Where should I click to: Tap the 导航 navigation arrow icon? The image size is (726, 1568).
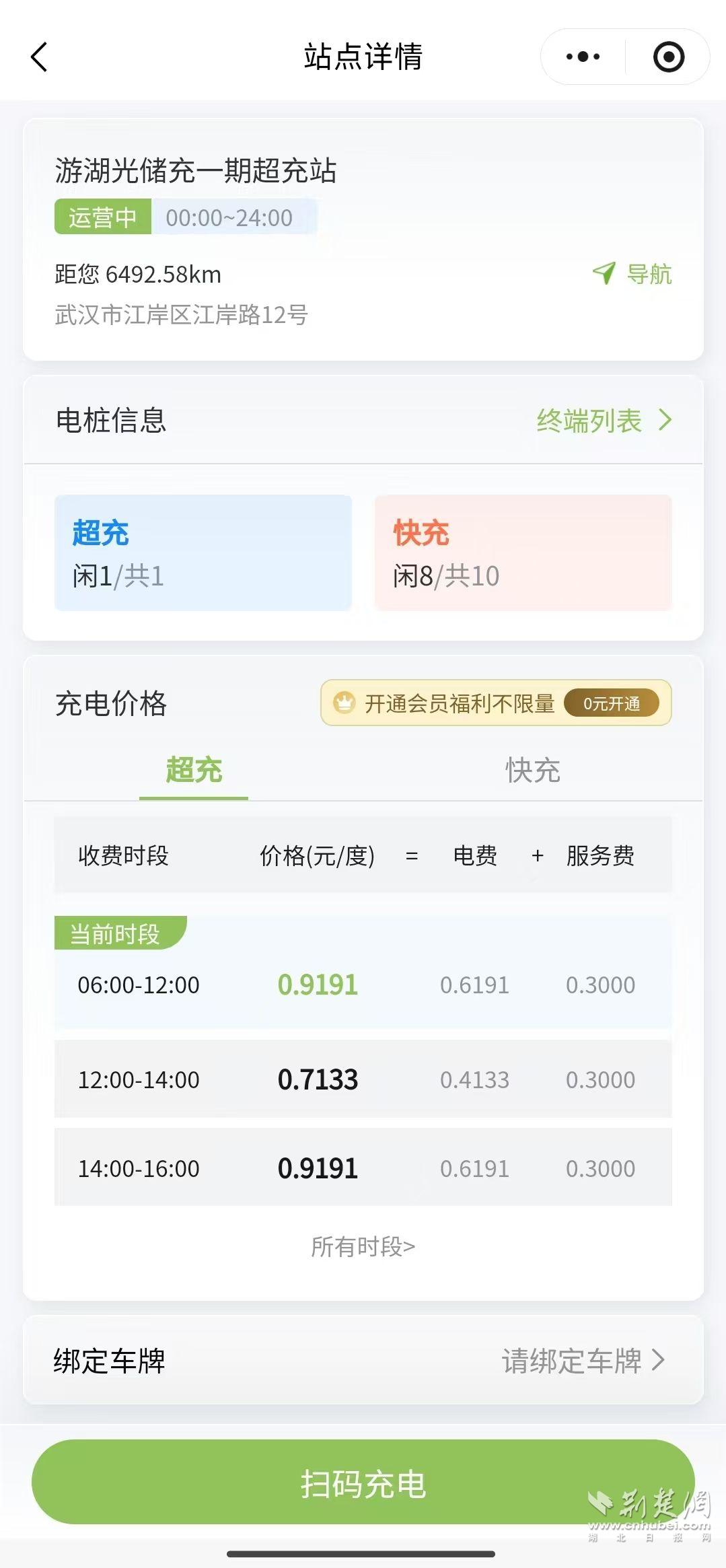click(x=604, y=275)
